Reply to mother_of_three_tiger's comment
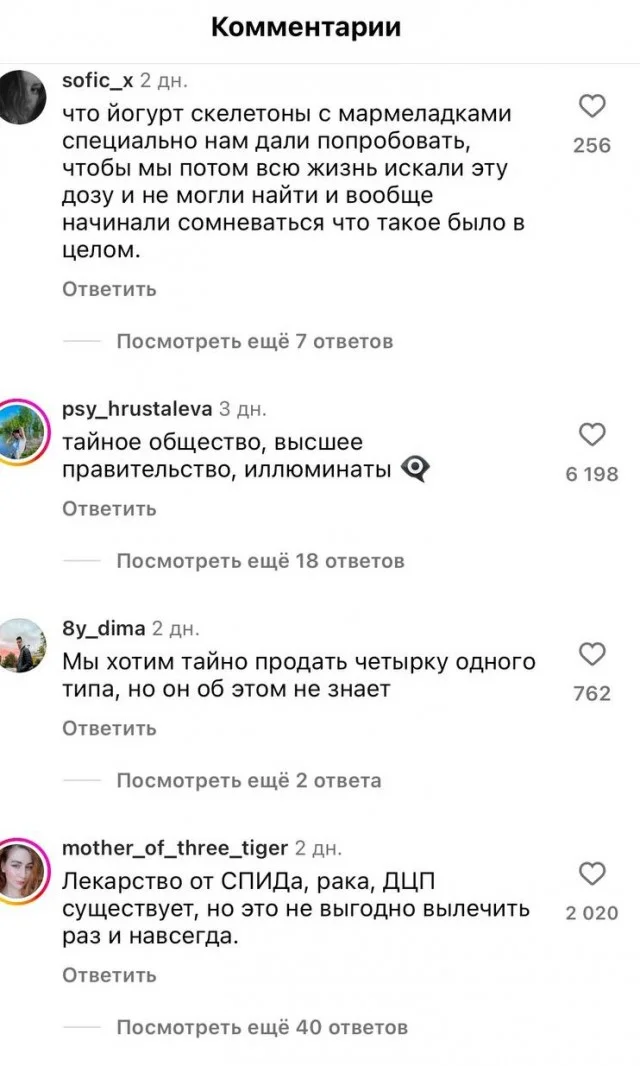Viewport: 640px width, 1066px height. tap(109, 975)
